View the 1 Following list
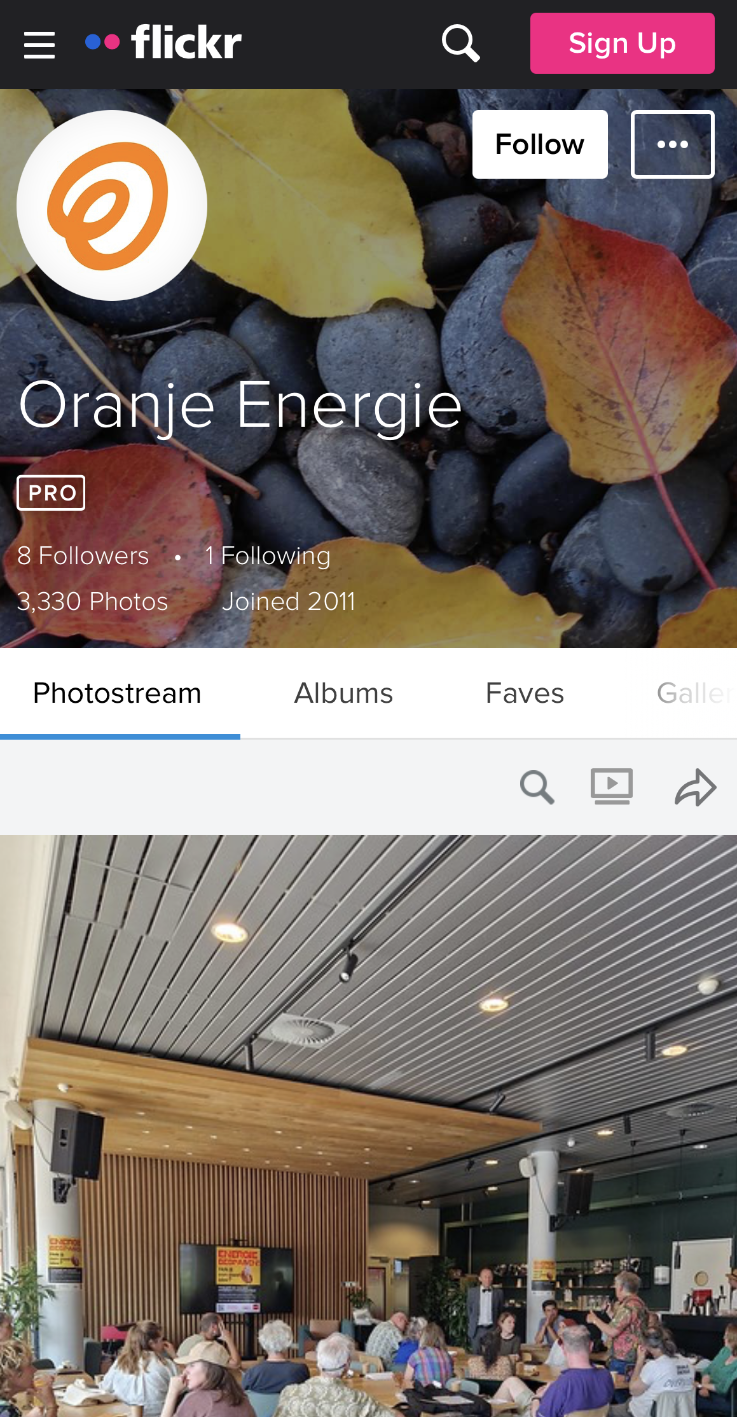This screenshot has height=1417, width=737. [x=267, y=556]
